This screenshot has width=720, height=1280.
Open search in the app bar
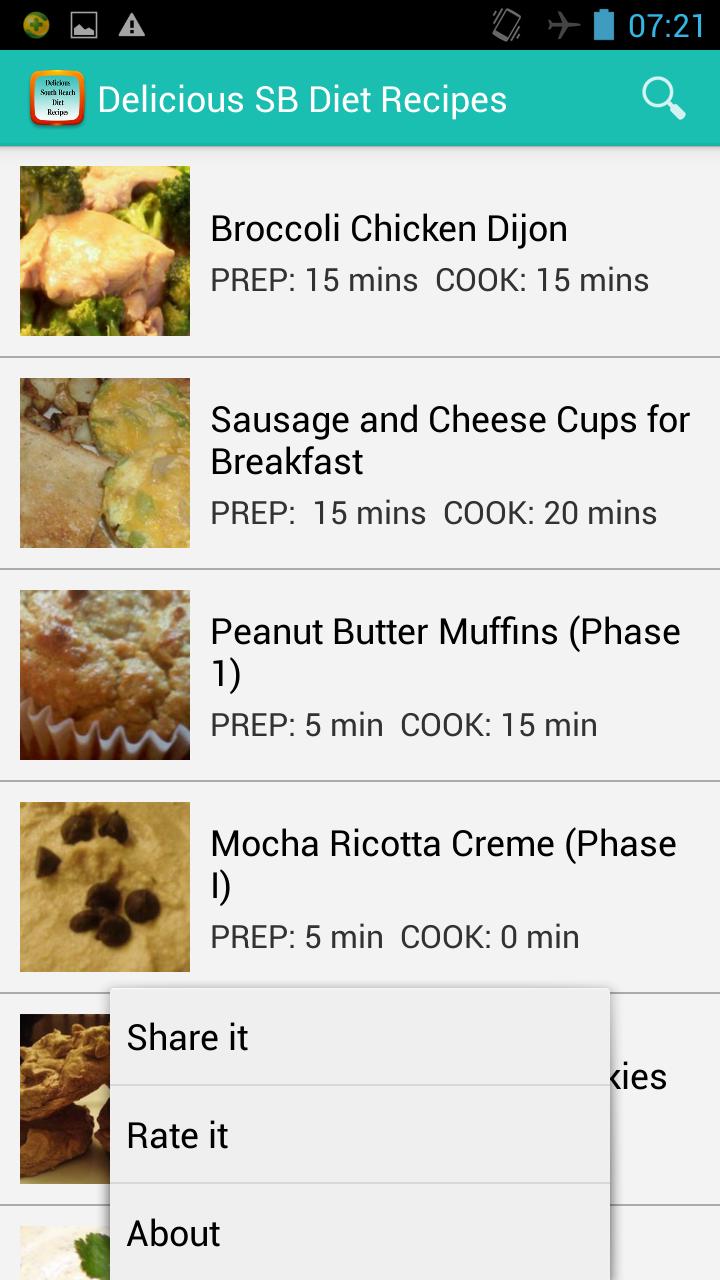662,98
